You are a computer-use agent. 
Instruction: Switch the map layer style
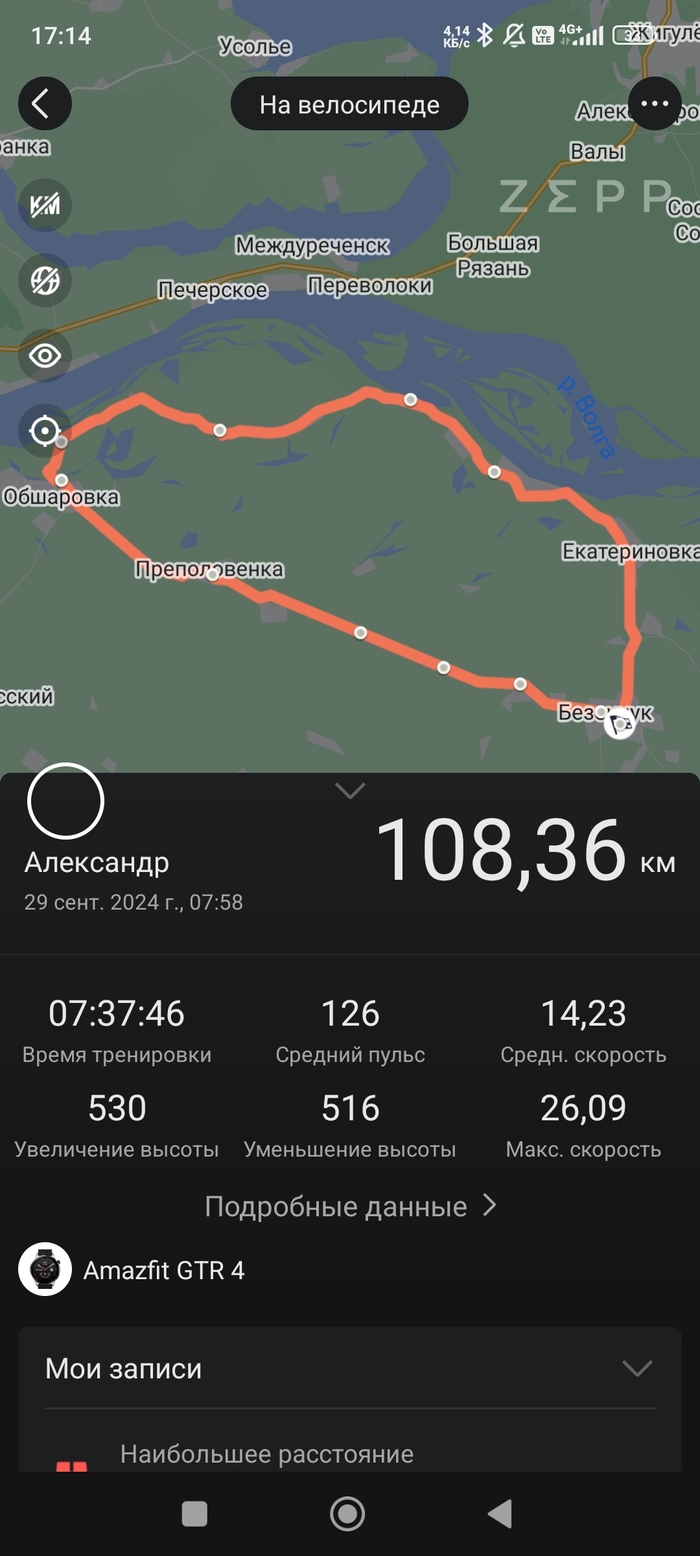pos(45,281)
